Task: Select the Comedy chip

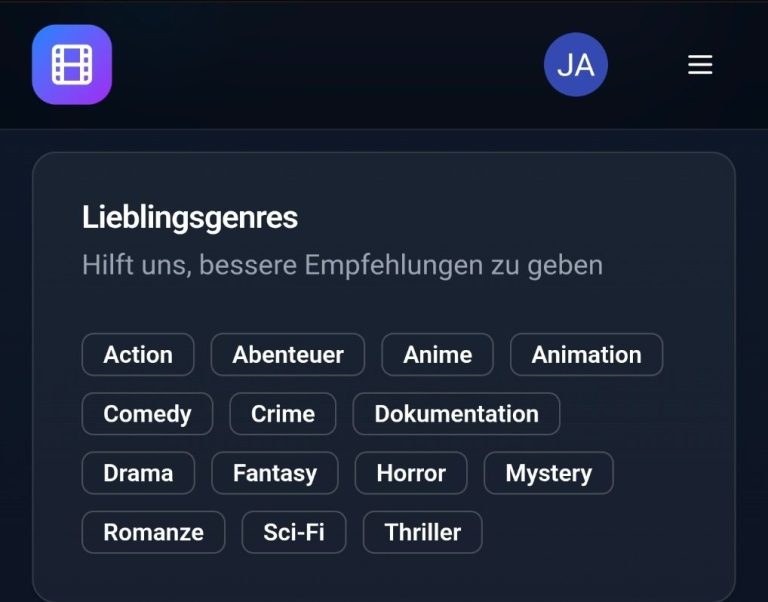Action: pos(147,414)
